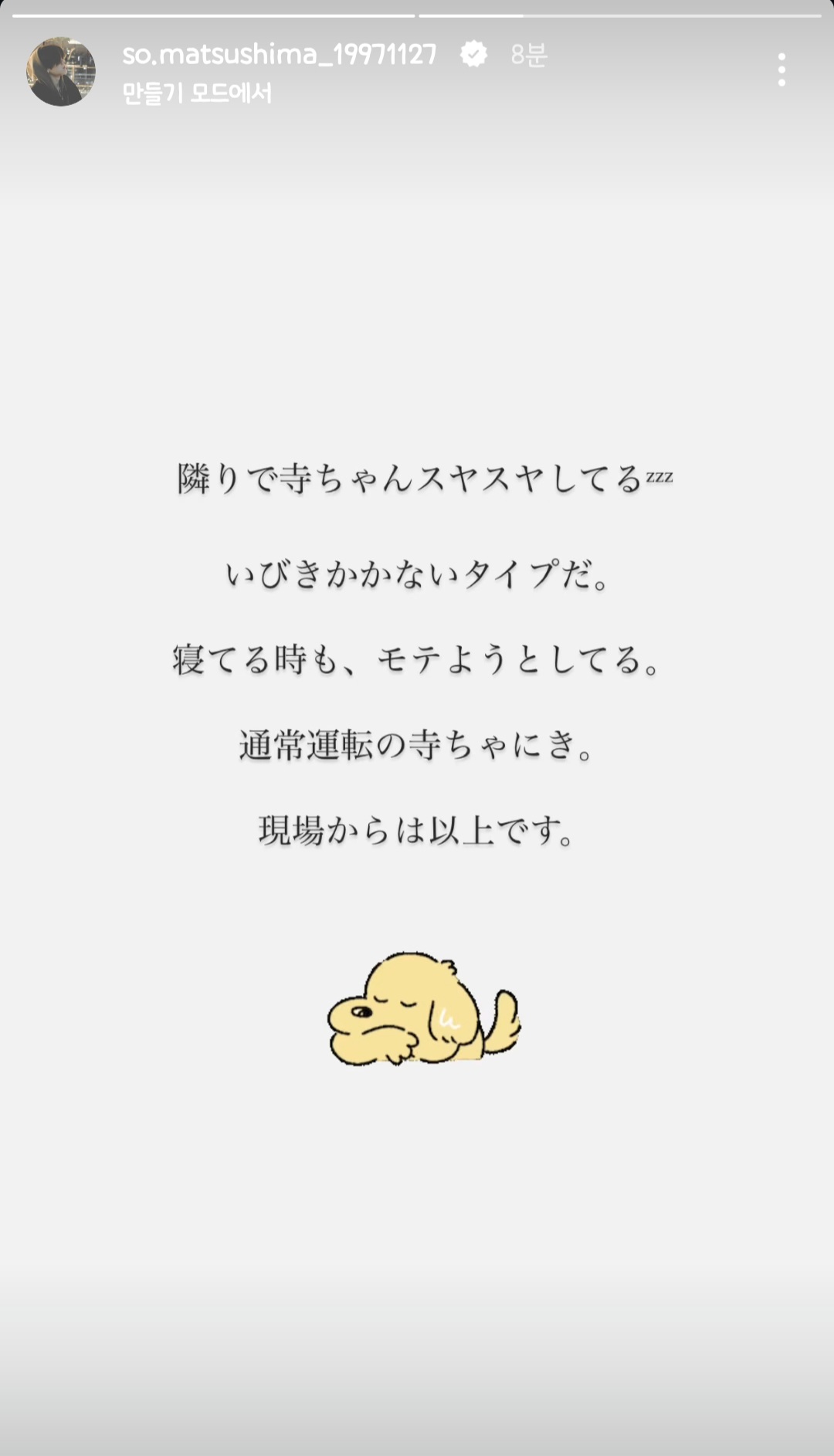Open the three-dot story options menu

pyautogui.click(x=782, y=69)
